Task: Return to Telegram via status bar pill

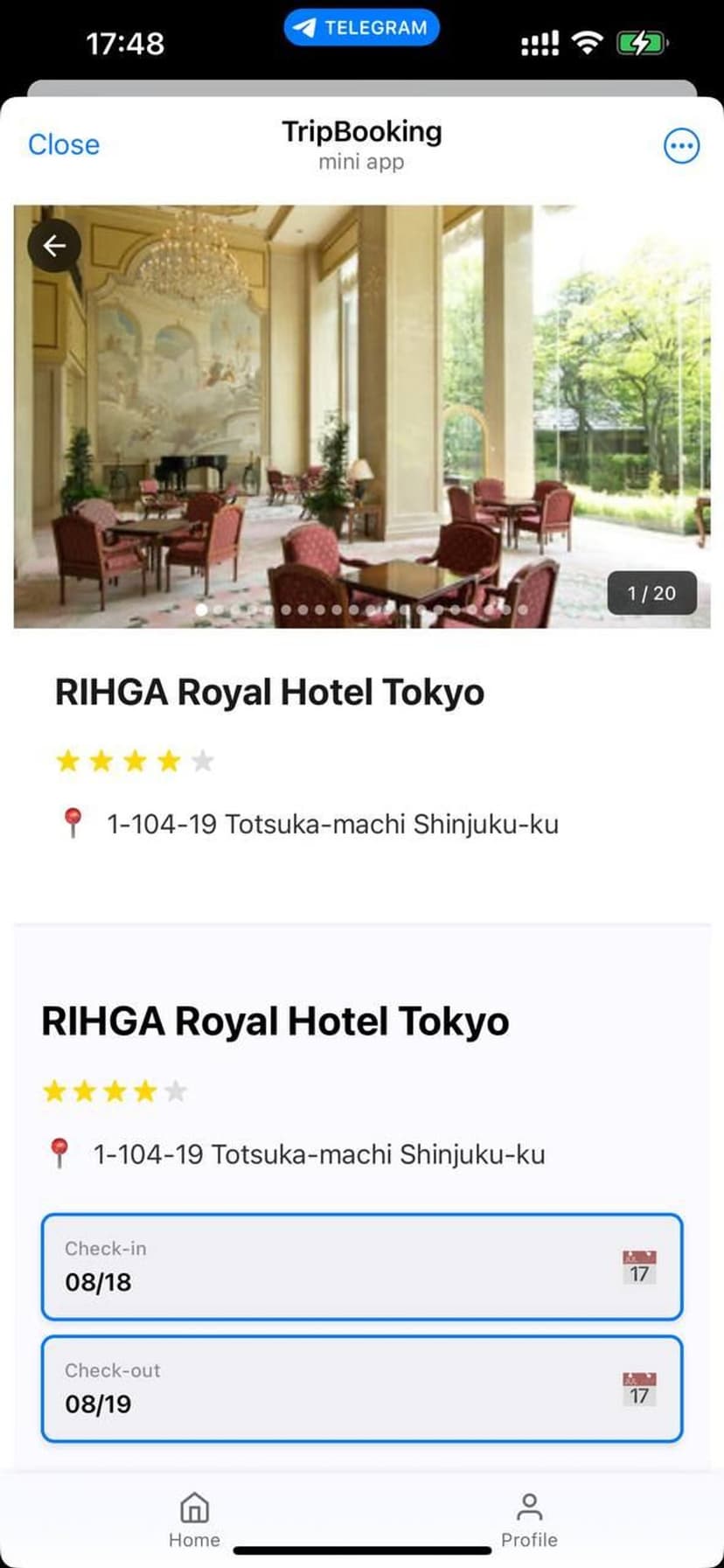Action: pyautogui.click(x=362, y=27)
